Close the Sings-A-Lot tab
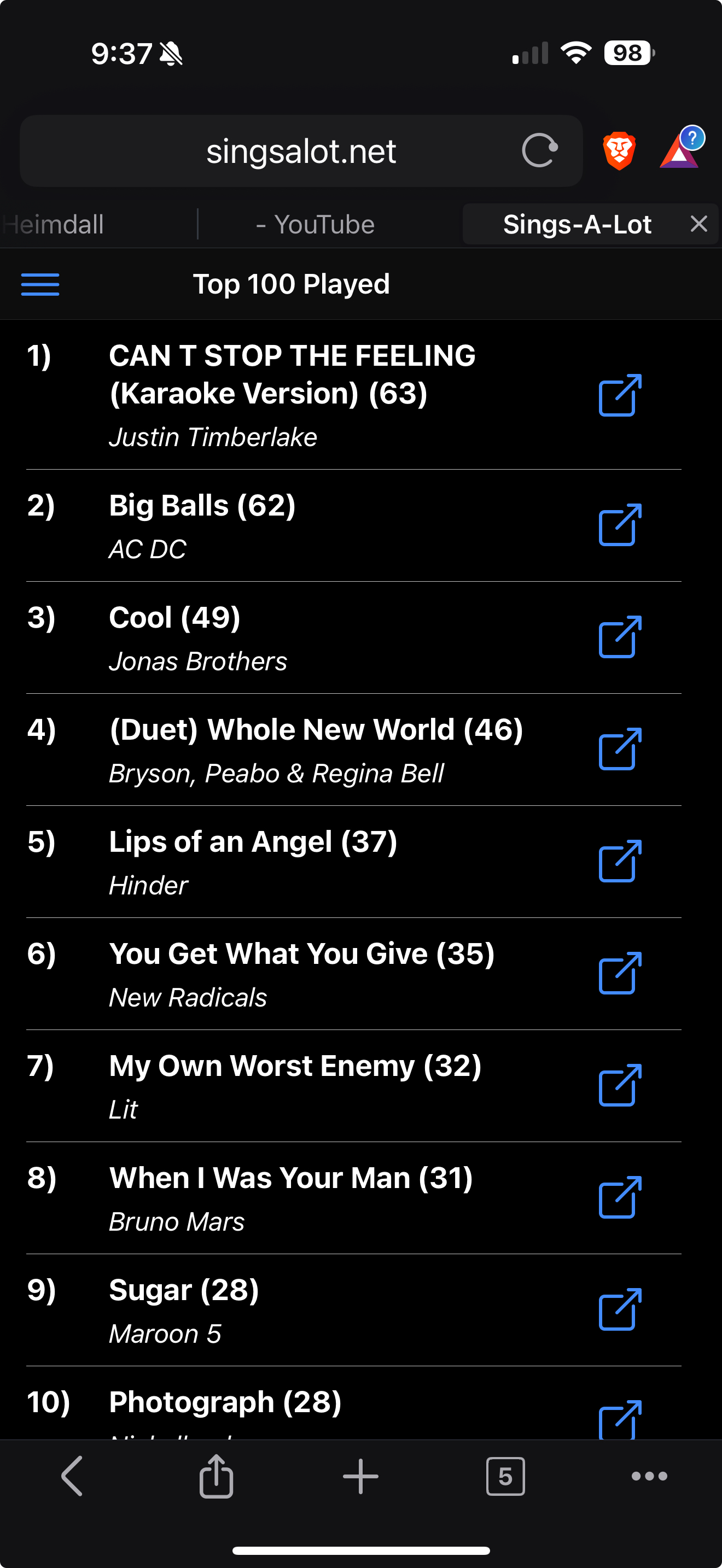This screenshot has width=722, height=1568. tap(699, 224)
